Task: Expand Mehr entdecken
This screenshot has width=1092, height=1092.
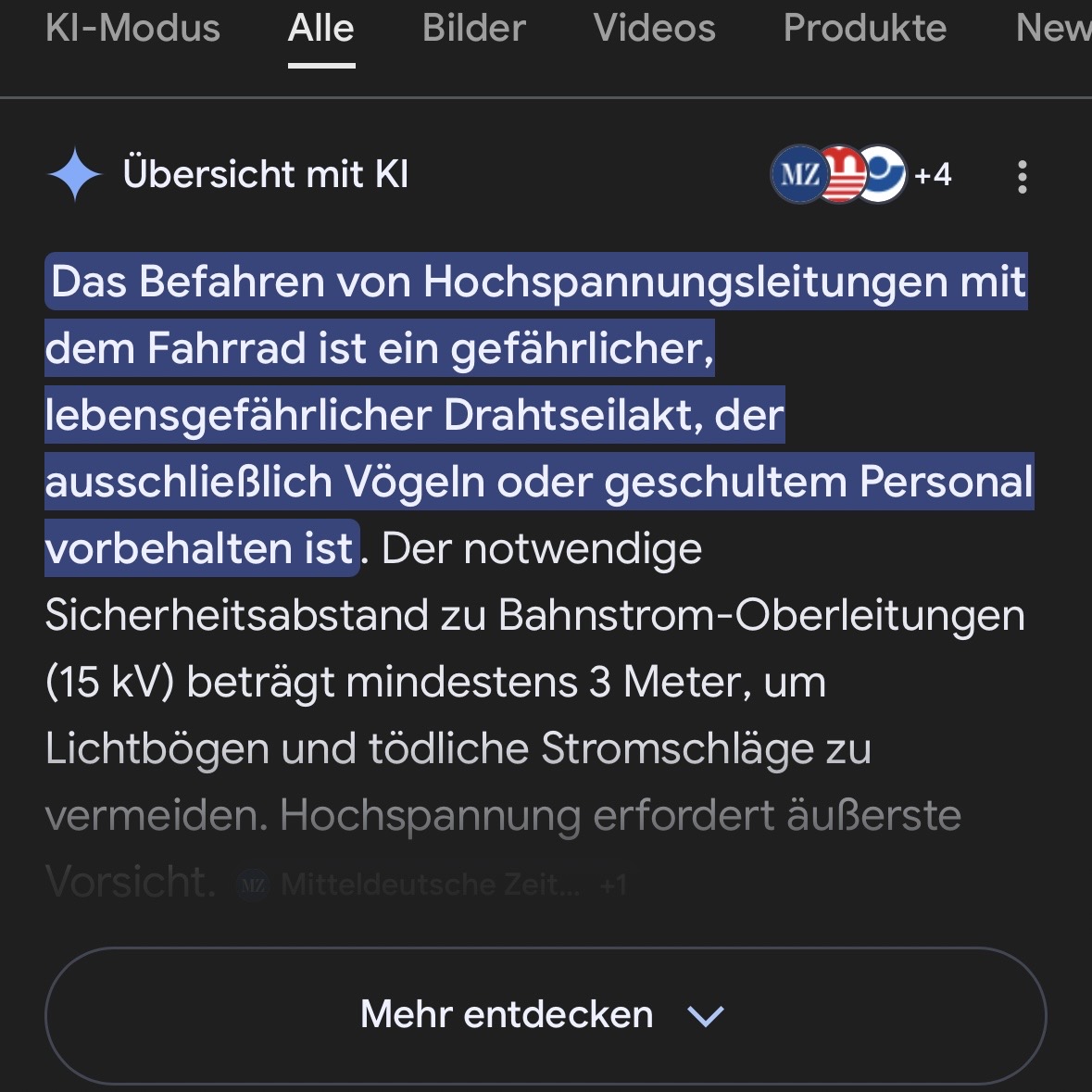Action: [545, 1015]
